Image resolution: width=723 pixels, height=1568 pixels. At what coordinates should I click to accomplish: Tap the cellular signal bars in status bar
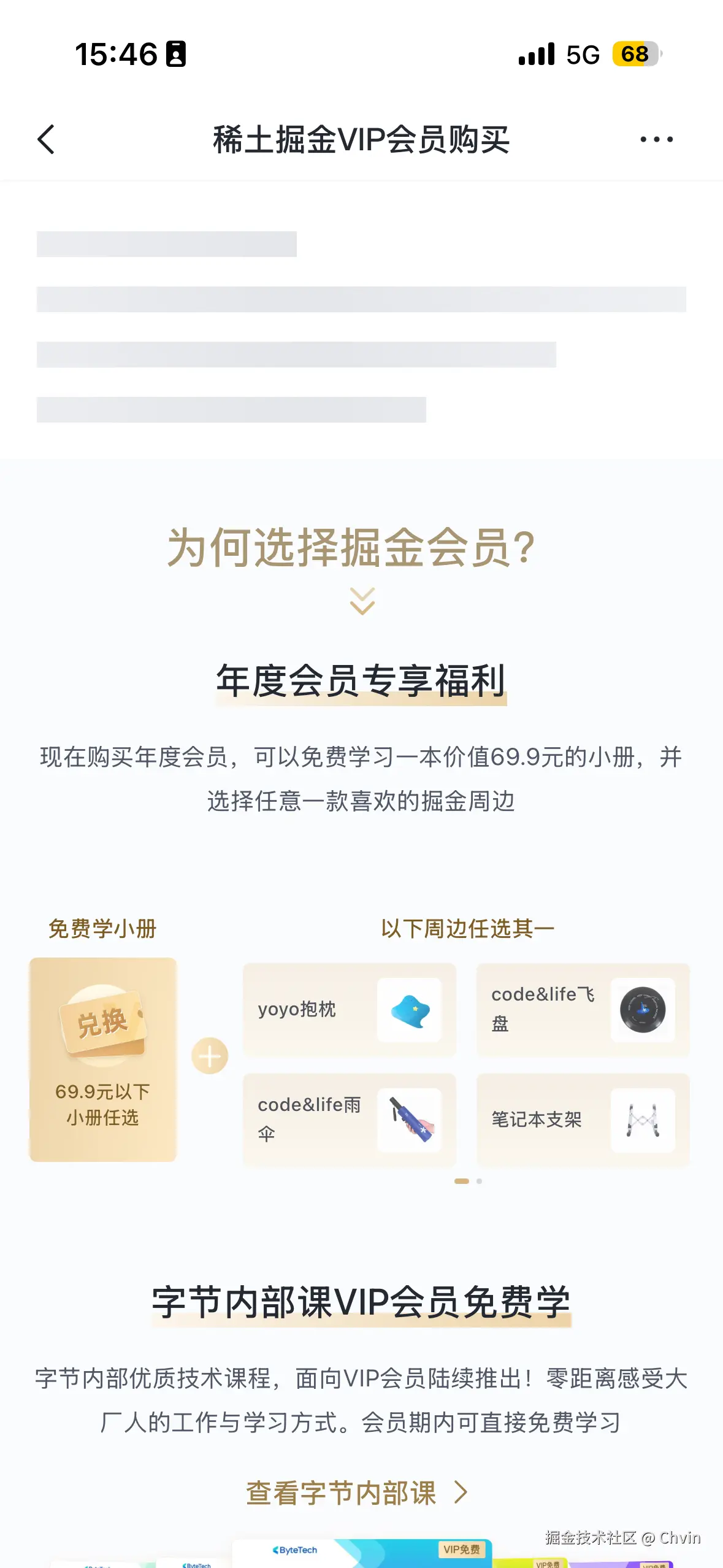click(x=536, y=56)
